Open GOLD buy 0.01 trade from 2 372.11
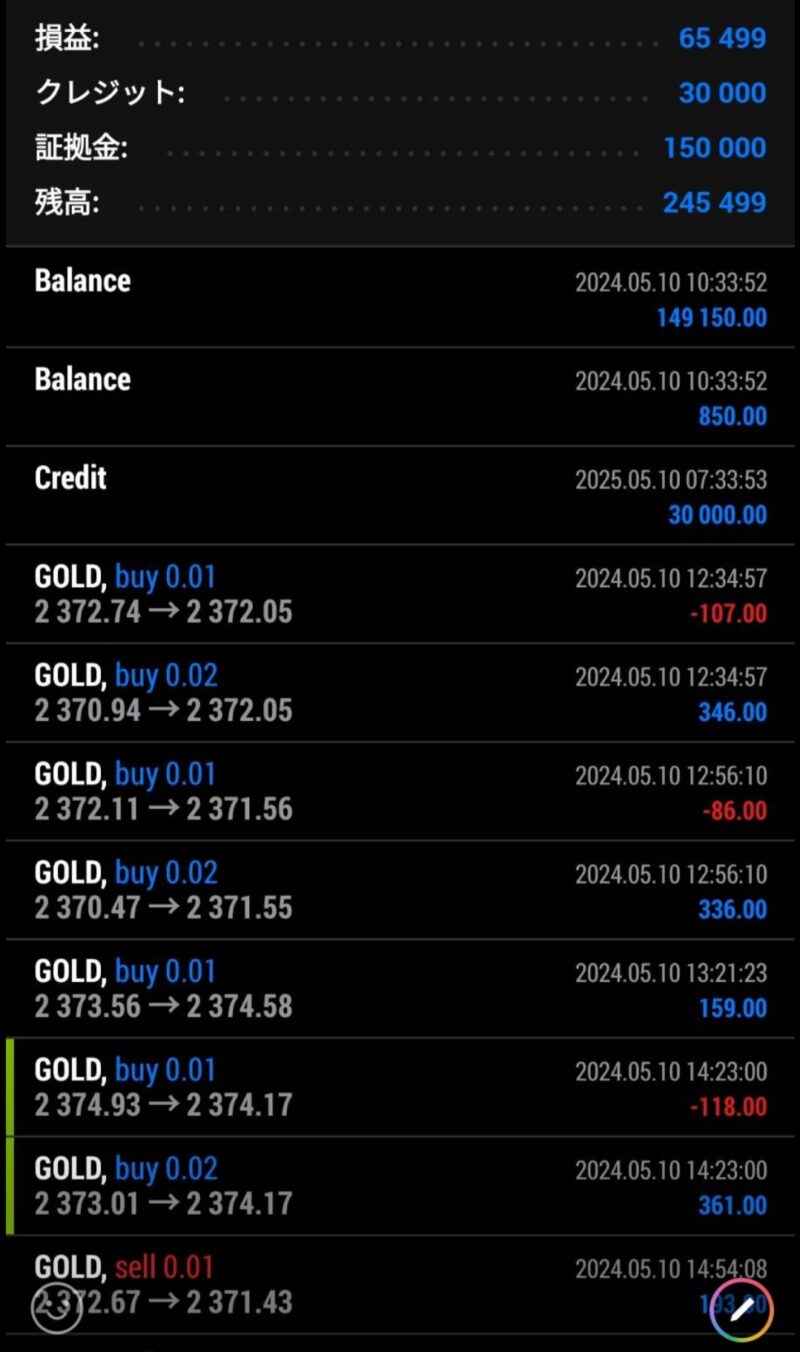The height and width of the screenshot is (1352, 800). [x=400, y=792]
